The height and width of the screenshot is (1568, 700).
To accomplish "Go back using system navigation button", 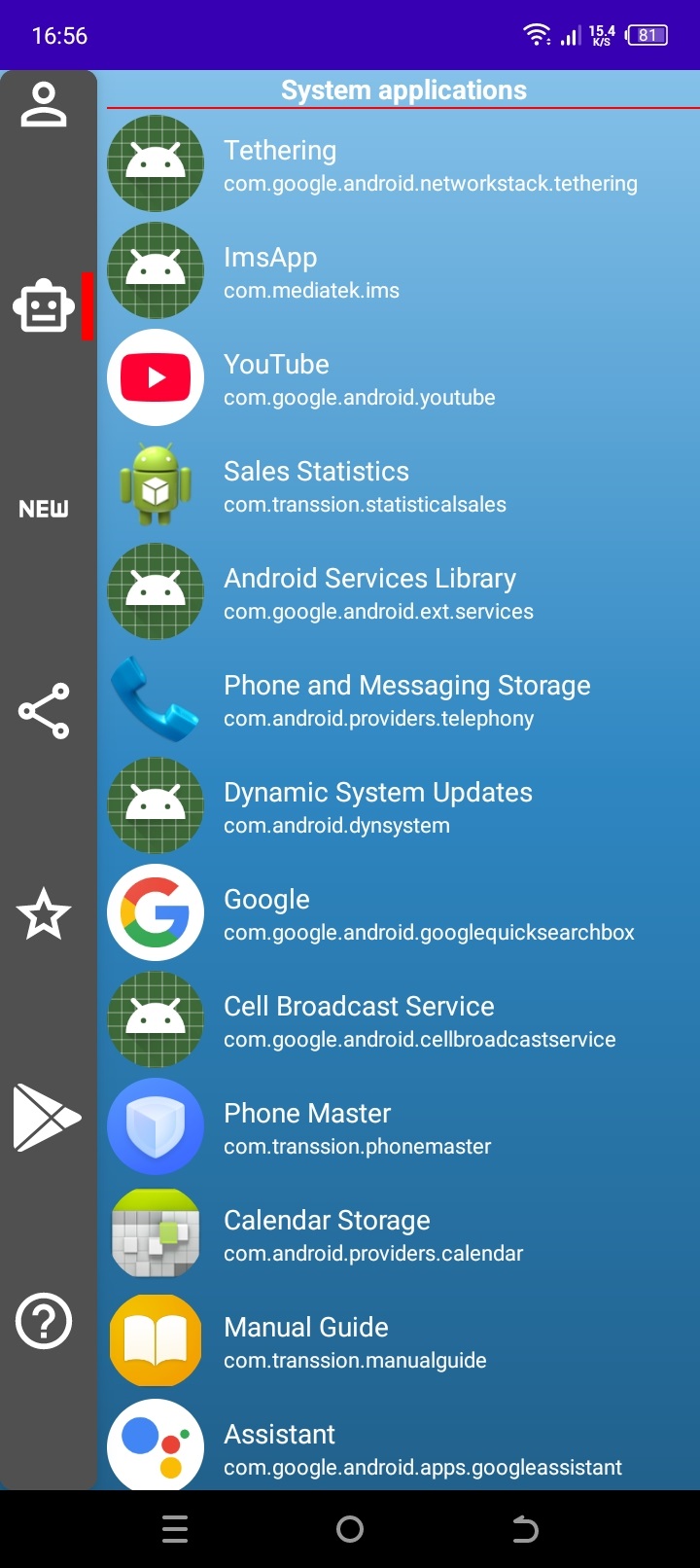I will coord(525,1529).
